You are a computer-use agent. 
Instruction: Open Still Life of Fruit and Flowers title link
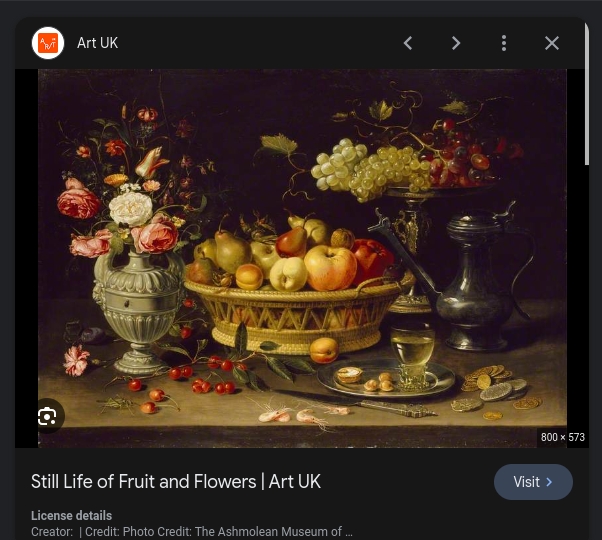pyautogui.click(x=176, y=482)
